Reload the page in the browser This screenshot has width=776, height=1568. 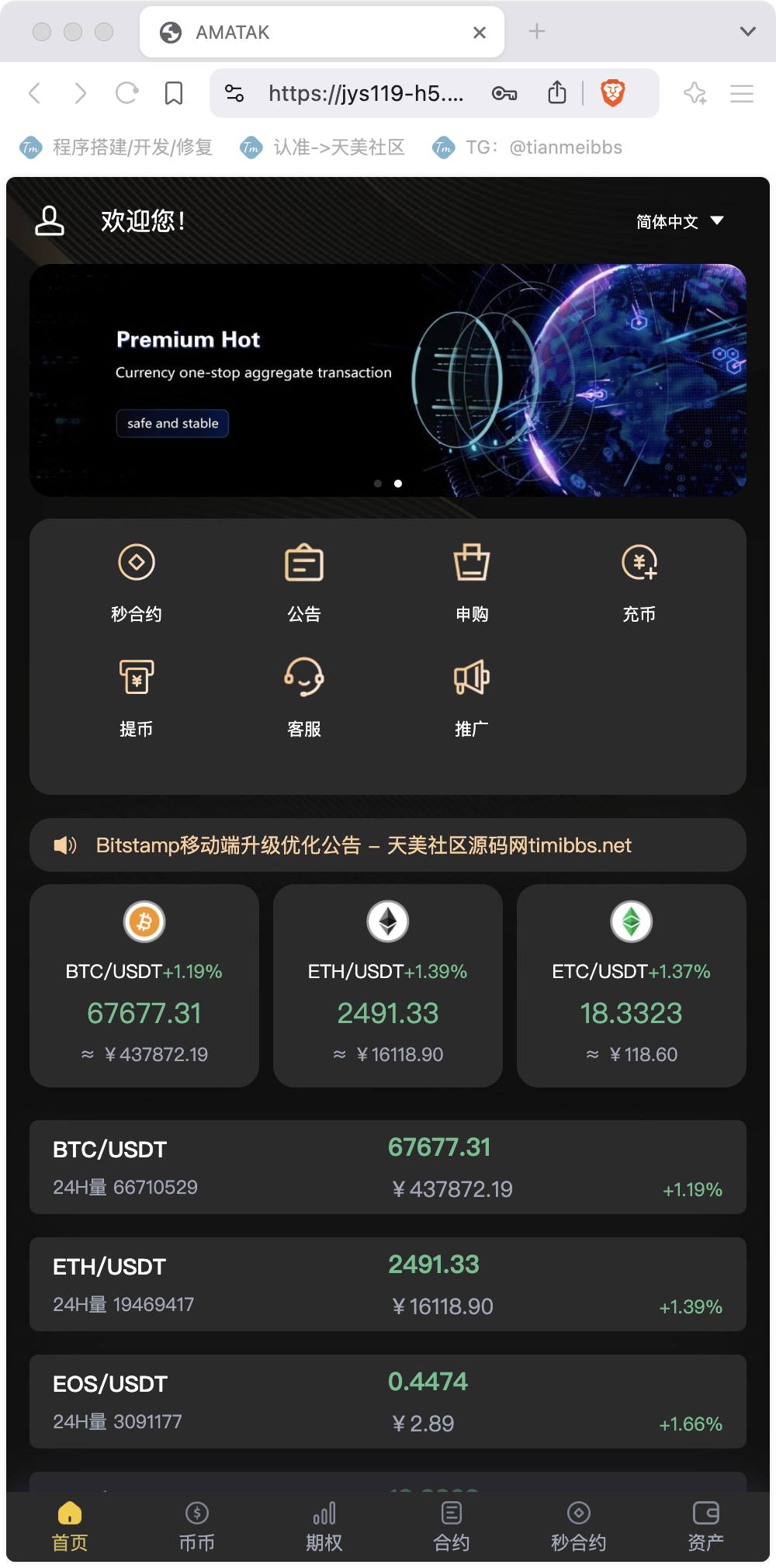tap(126, 94)
